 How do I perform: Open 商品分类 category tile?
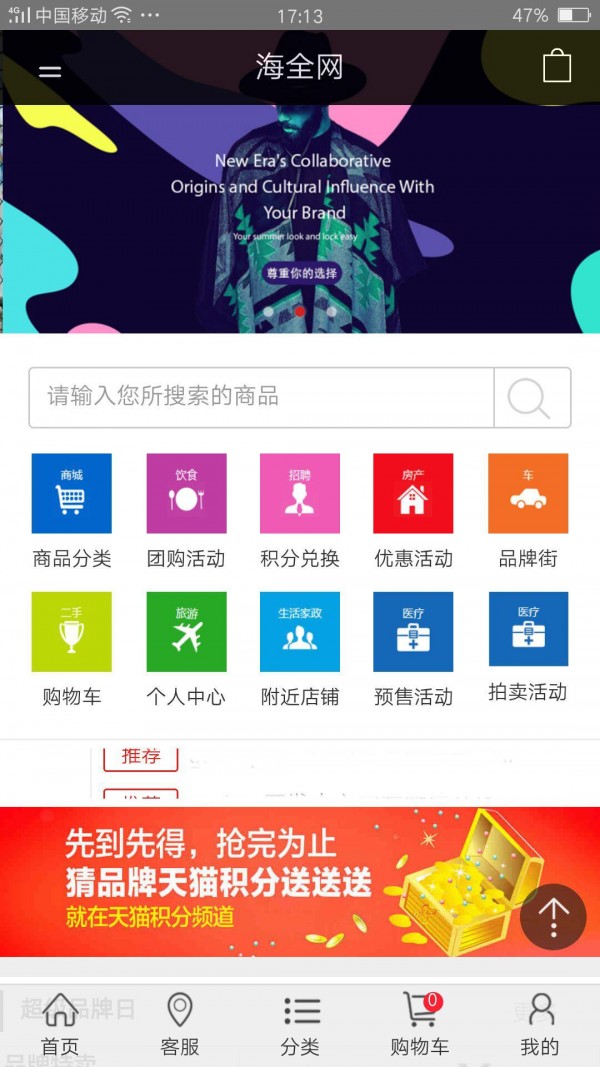[71, 494]
